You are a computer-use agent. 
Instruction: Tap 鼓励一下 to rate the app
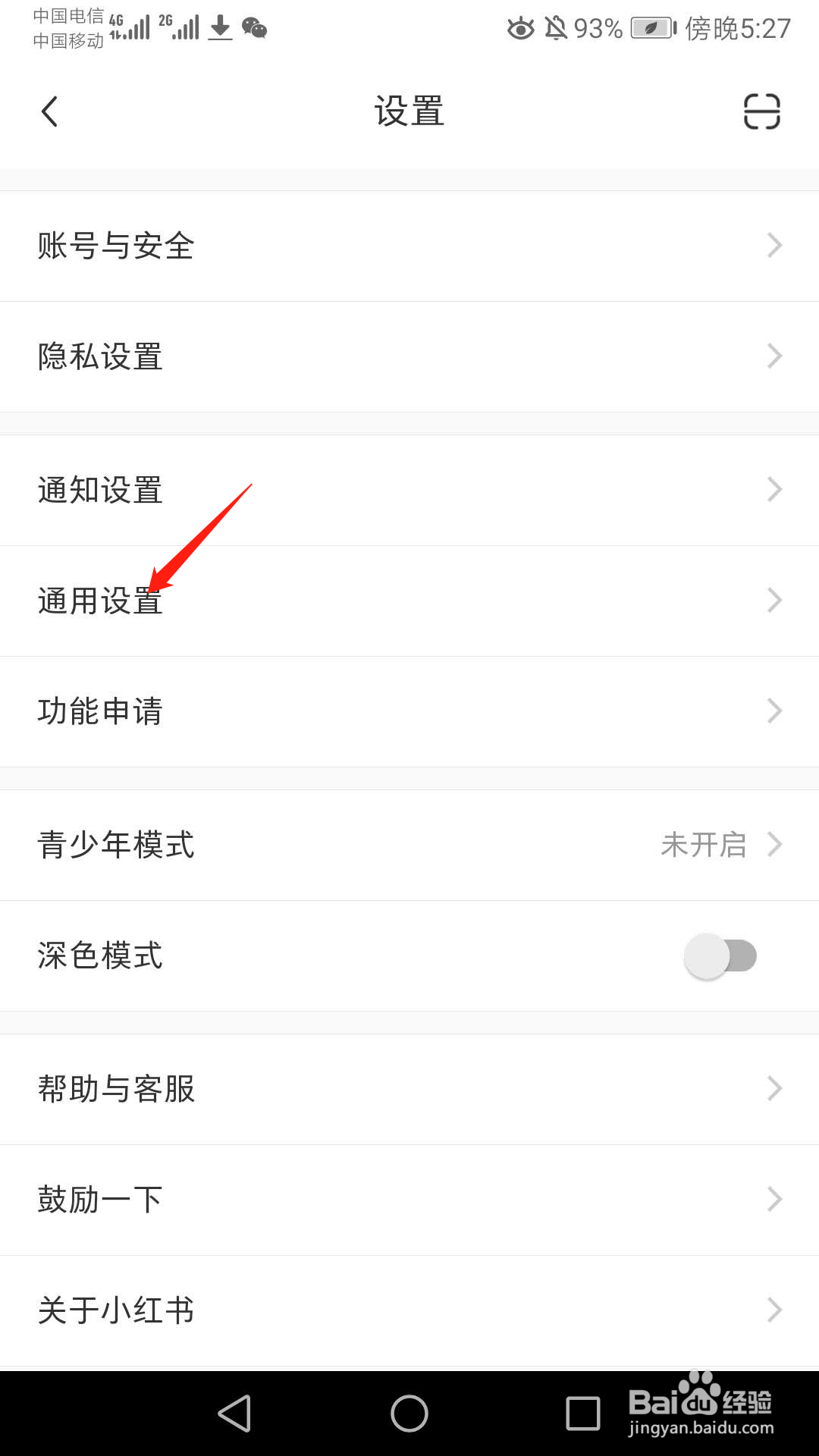point(409,1199)
